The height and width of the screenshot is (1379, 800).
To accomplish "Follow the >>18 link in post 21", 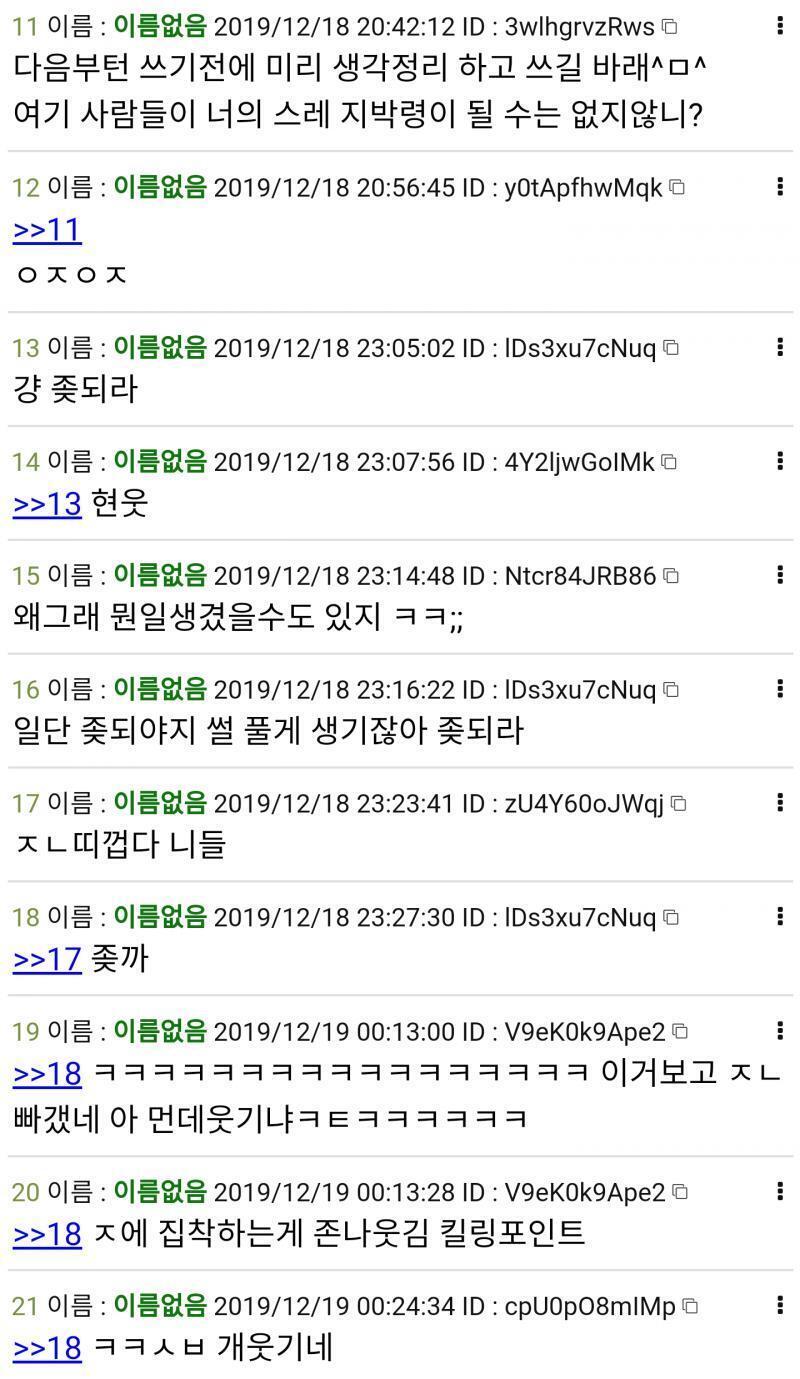I will click(47, 1348).
